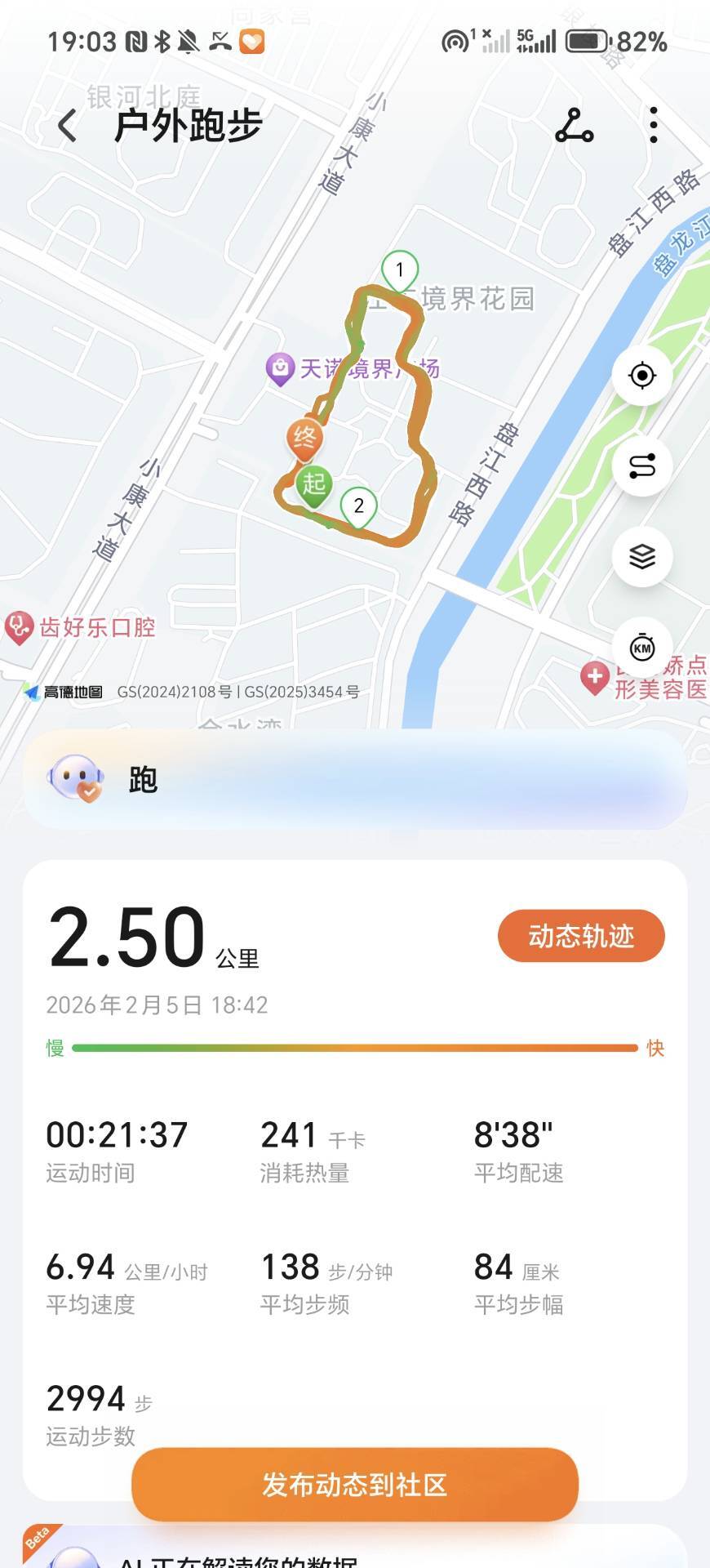The width and height of the screenshot is (710, 1568).
Task: Play the 动态轨迹 animation
Action: [581, 936]
